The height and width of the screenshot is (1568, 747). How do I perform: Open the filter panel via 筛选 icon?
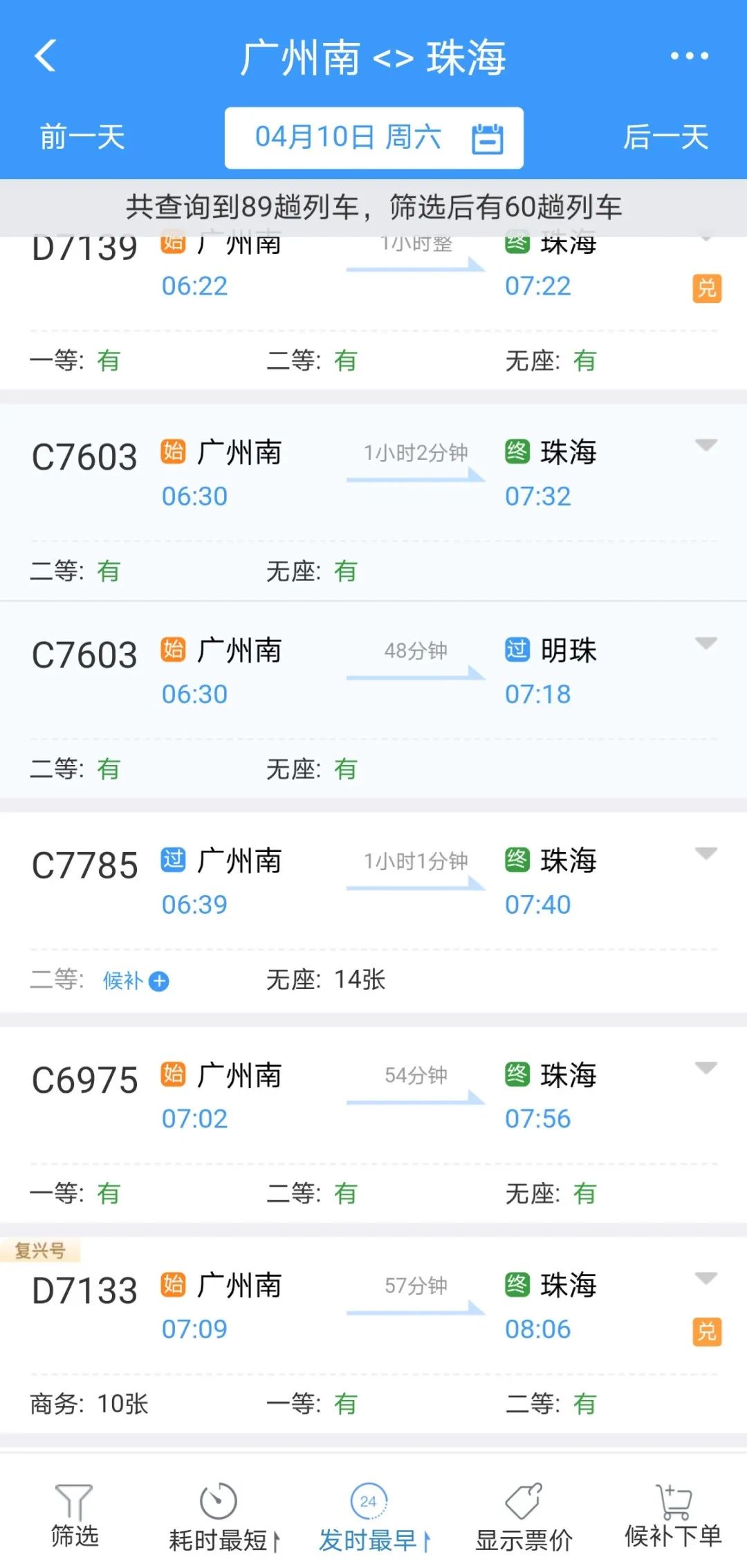point(73,1515)
